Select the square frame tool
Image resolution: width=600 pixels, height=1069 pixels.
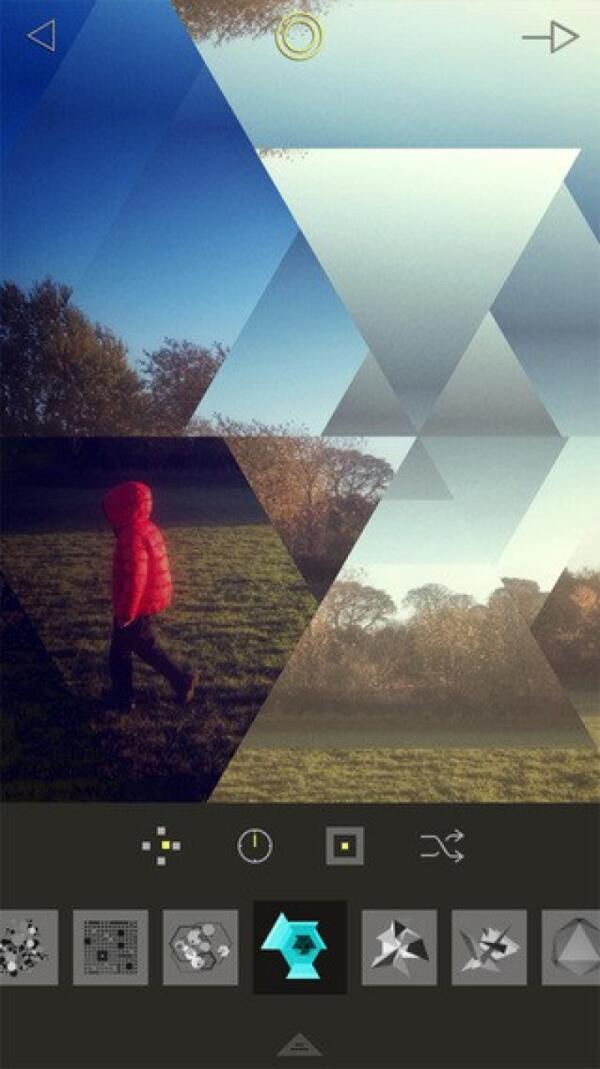(345, 846)
